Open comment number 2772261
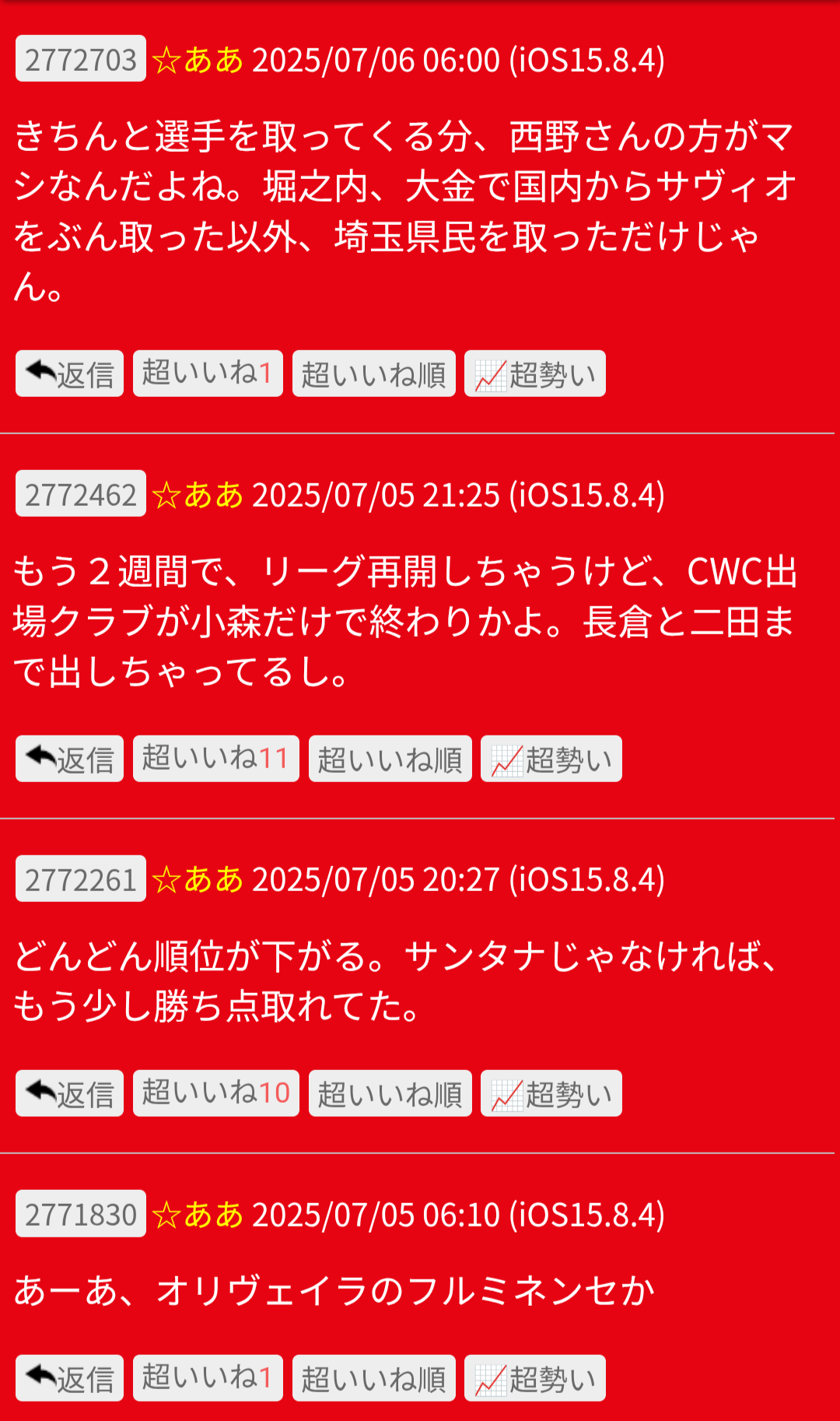 [80, 879]
